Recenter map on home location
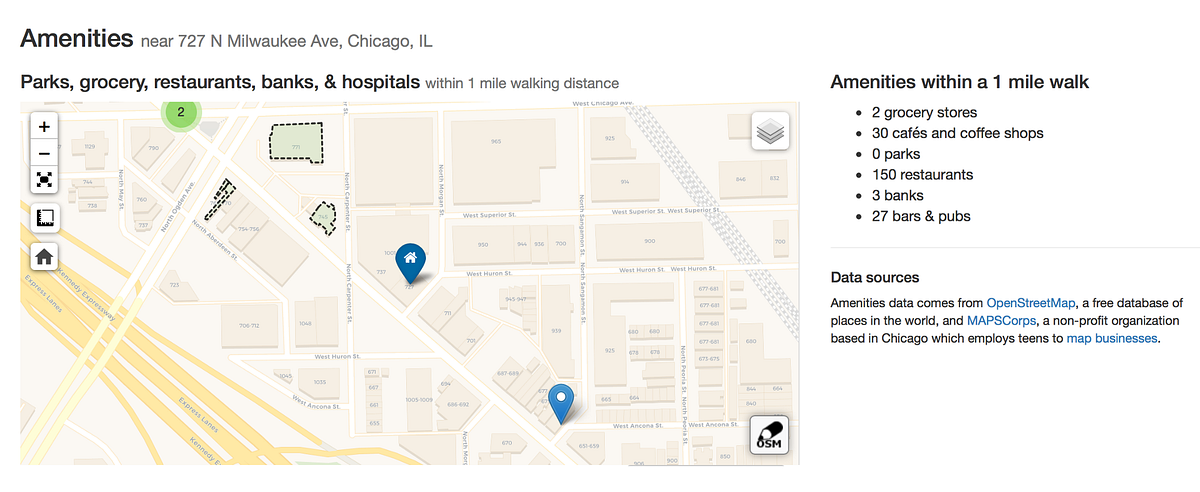This screenshot has width=1200, height=492. [x=44, y=257]
